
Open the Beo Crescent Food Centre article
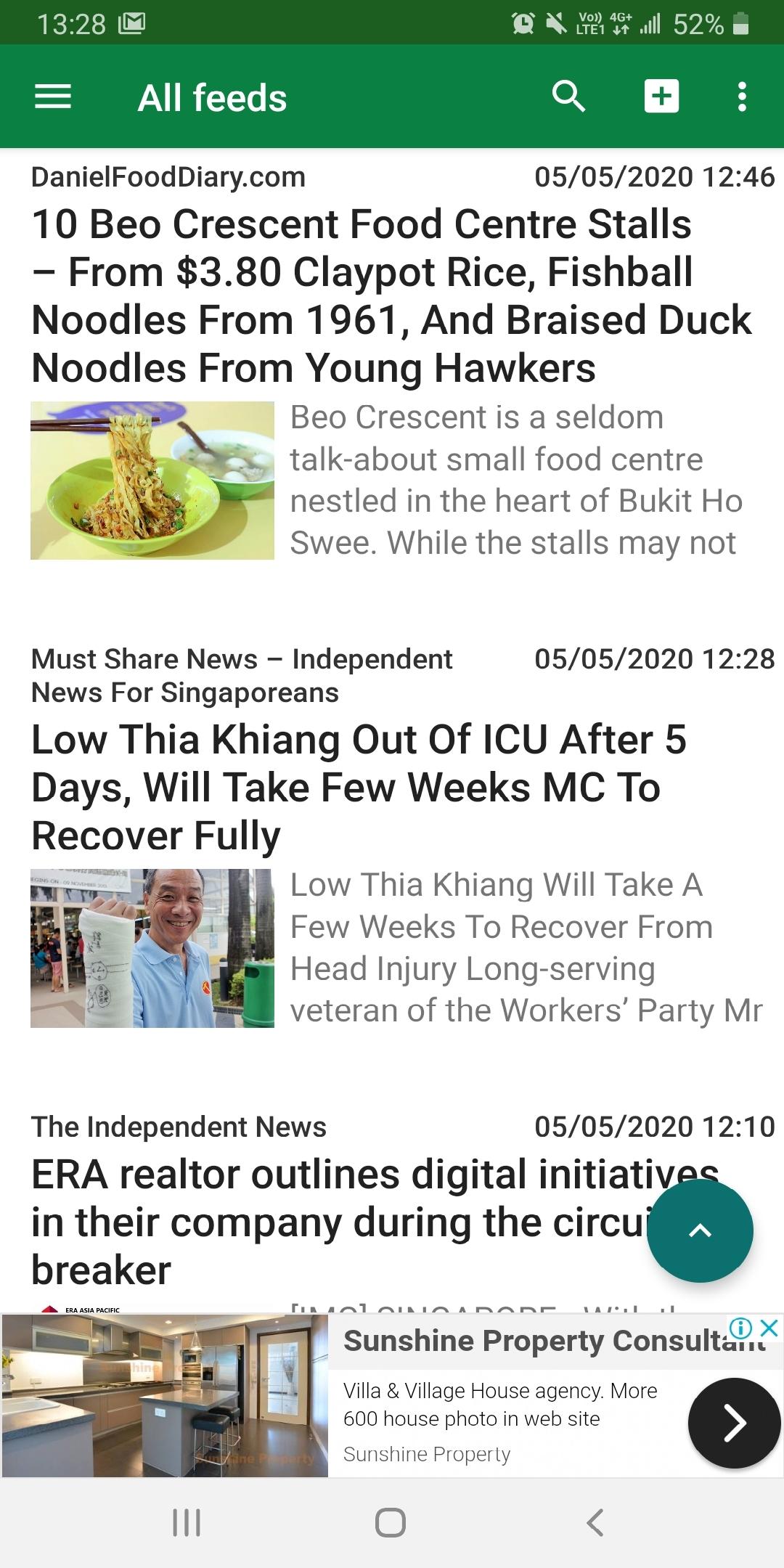coord(392,295)
